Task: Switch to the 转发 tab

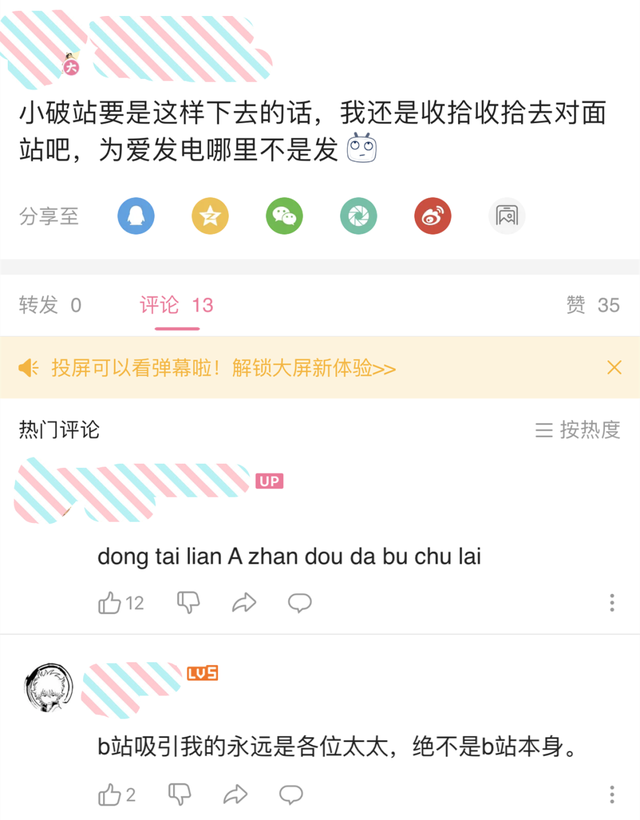Action: coord(50,305)
